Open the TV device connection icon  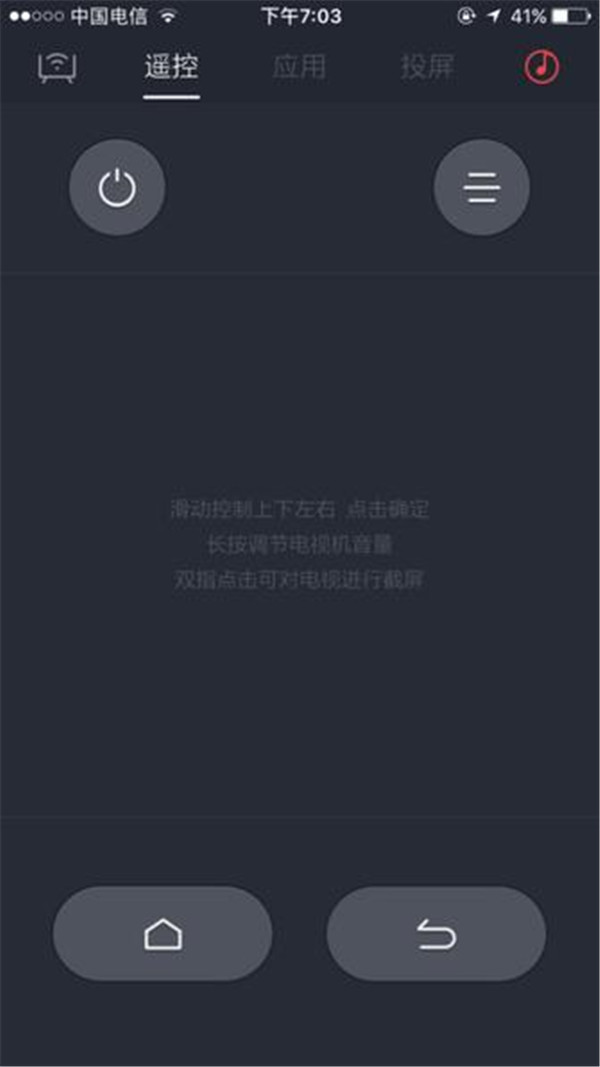[x=57, y=68]
